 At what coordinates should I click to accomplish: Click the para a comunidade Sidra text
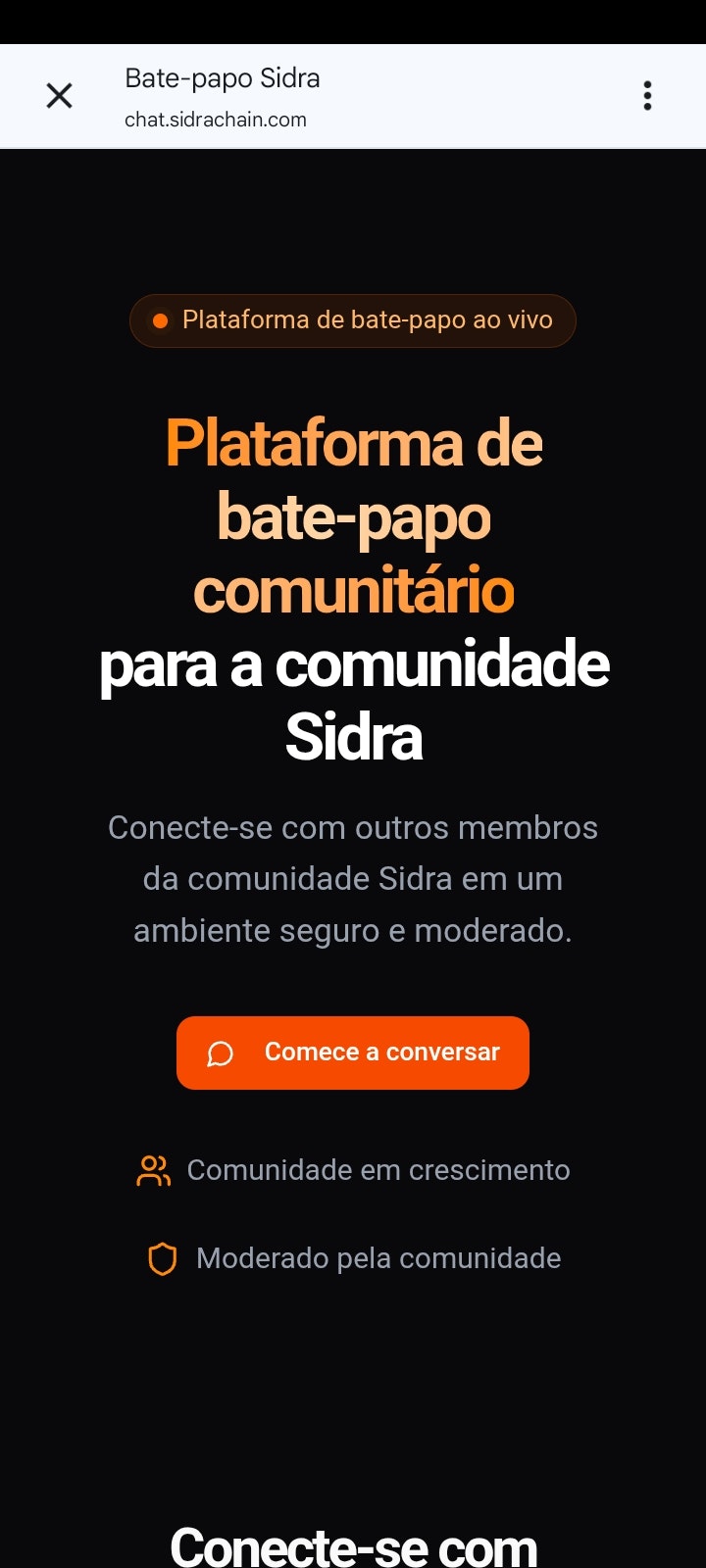click(x=353, y=701)
